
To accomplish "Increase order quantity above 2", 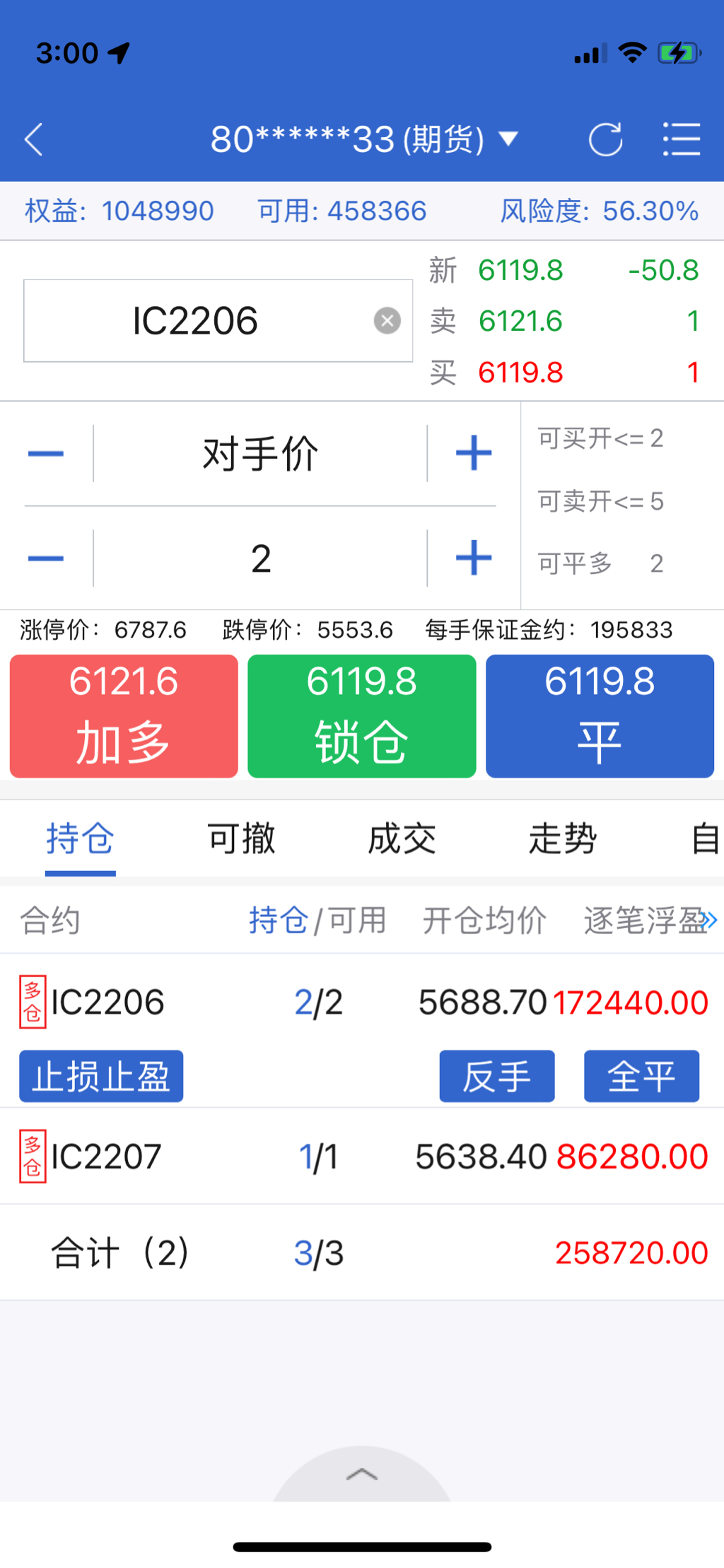I will coord(474,558).
